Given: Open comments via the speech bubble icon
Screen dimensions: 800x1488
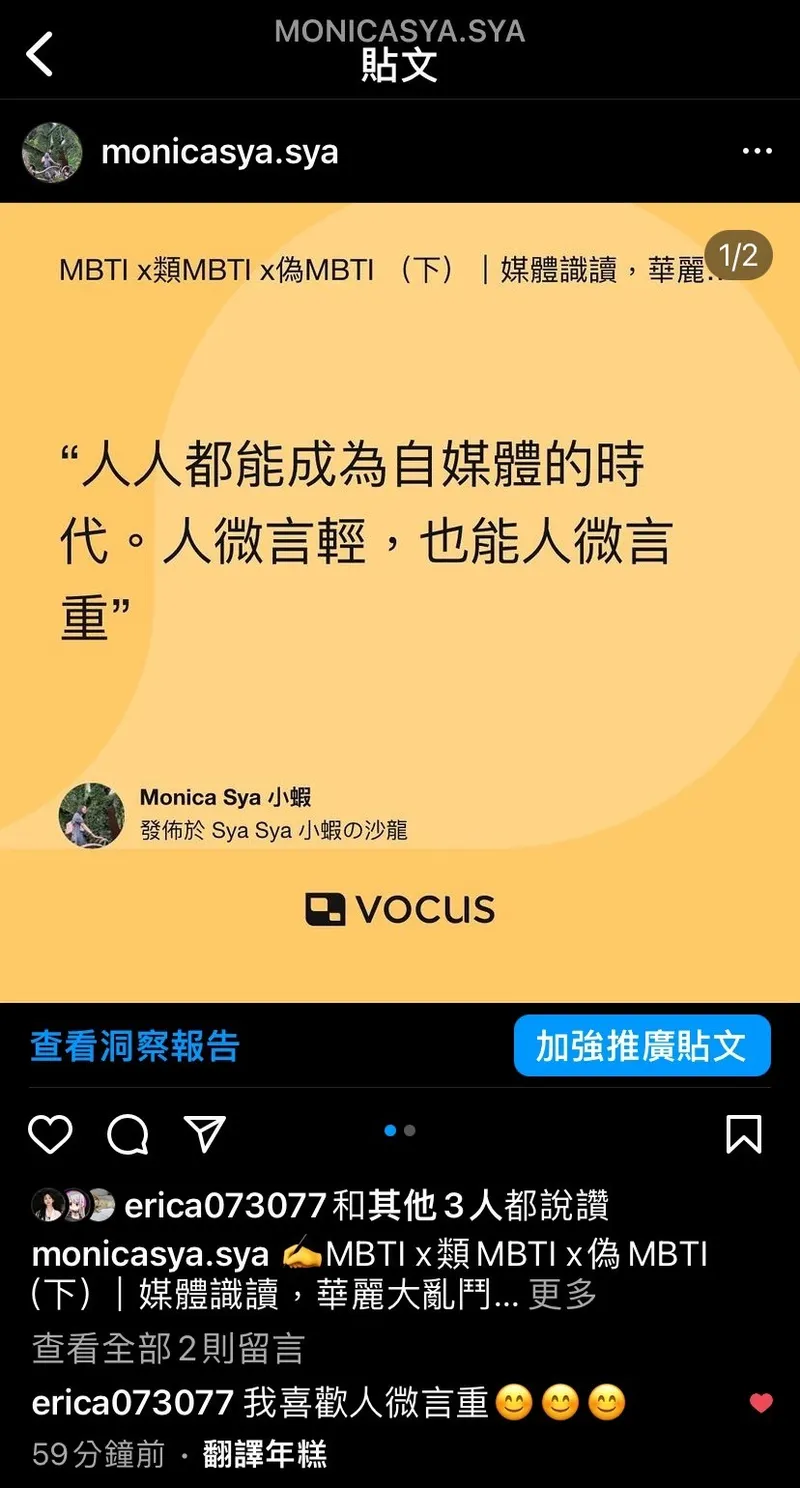Looking at the screenshot, I should pos(128,1134).
